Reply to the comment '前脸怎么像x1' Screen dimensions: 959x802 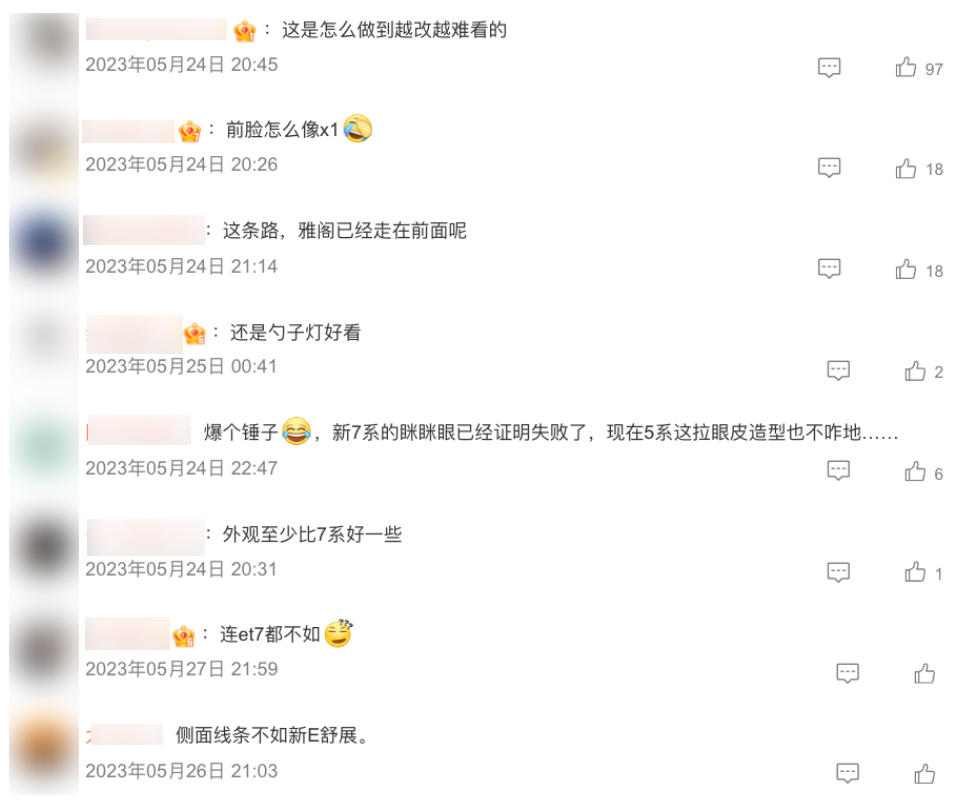tap(829, 168)
